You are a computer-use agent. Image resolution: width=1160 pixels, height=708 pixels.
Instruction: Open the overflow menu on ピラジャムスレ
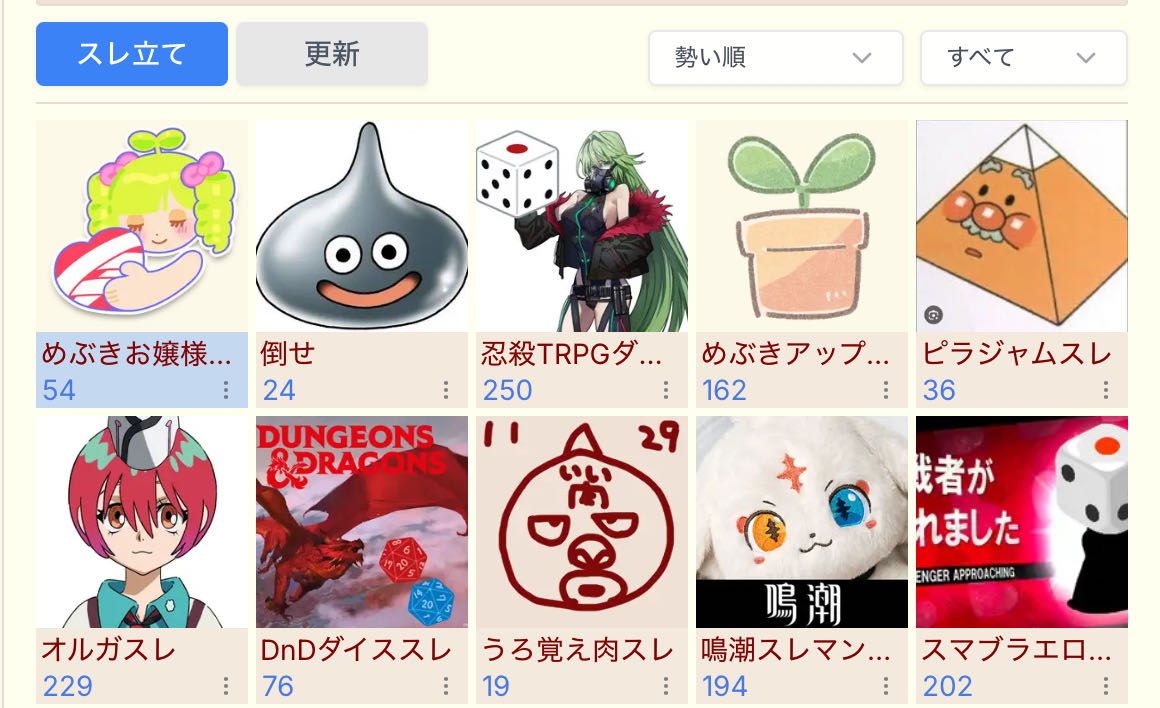click(1106, 390)
